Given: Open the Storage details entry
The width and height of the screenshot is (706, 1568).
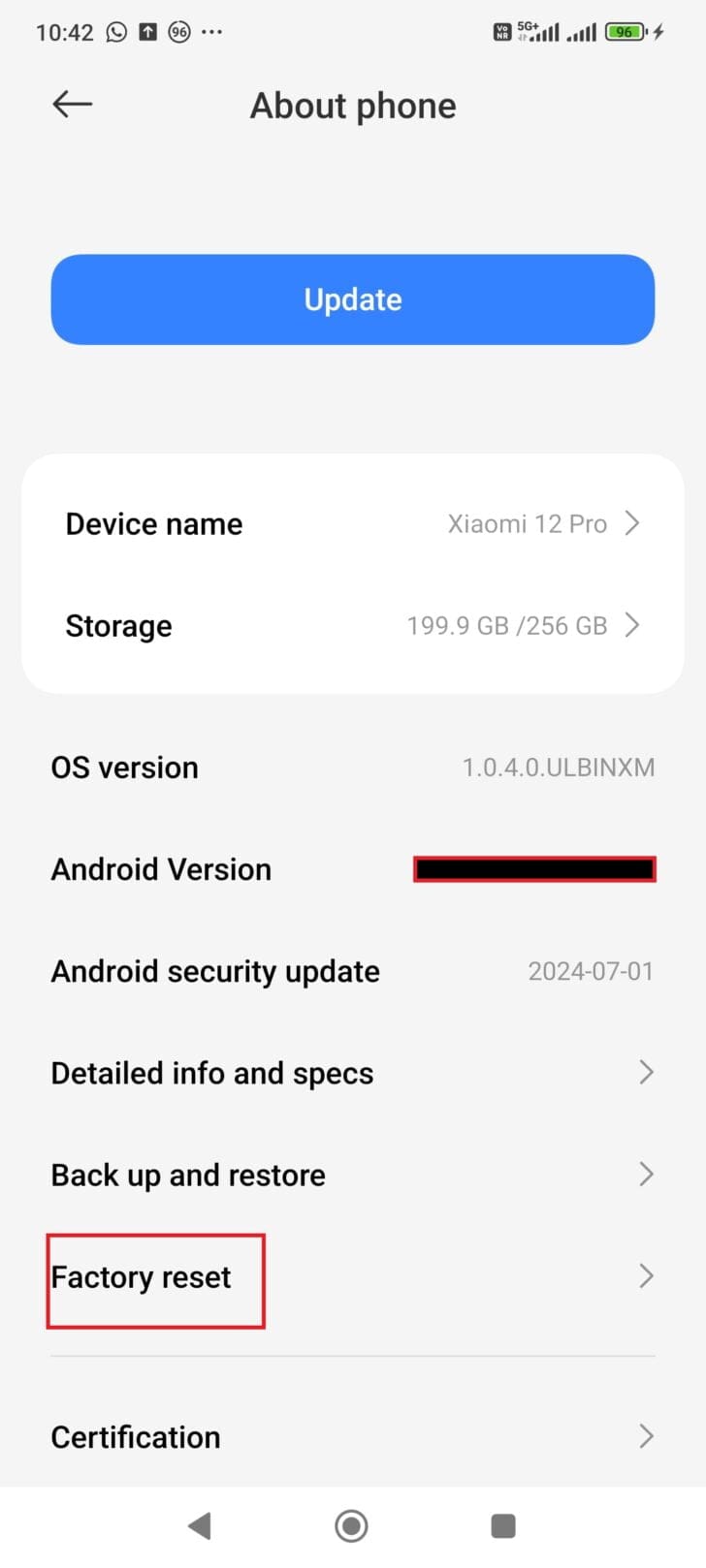Looking at the screenshot, I should [x=353, y=625].
